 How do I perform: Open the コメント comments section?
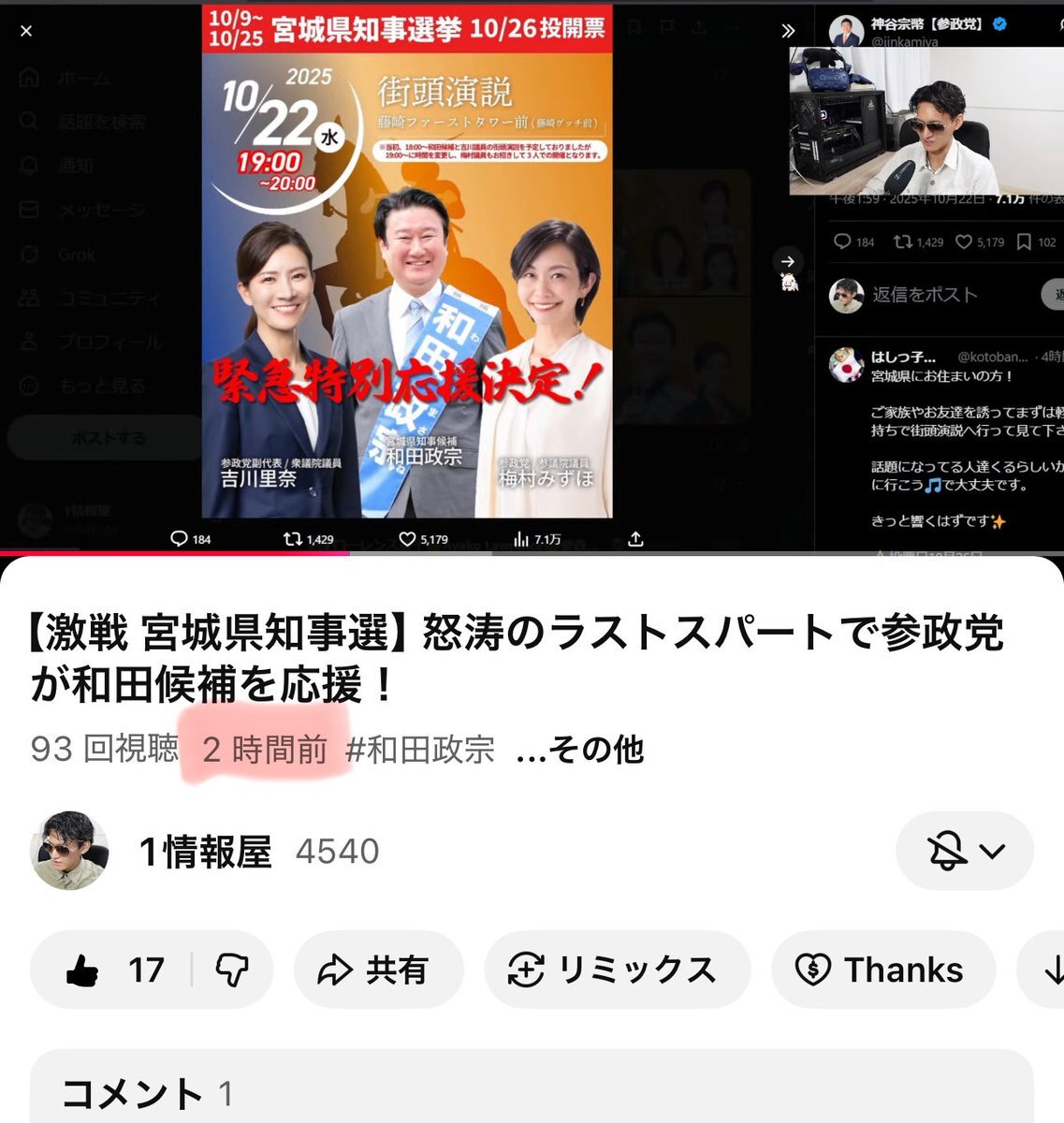pyautogui.click(x=531, y=1092)
